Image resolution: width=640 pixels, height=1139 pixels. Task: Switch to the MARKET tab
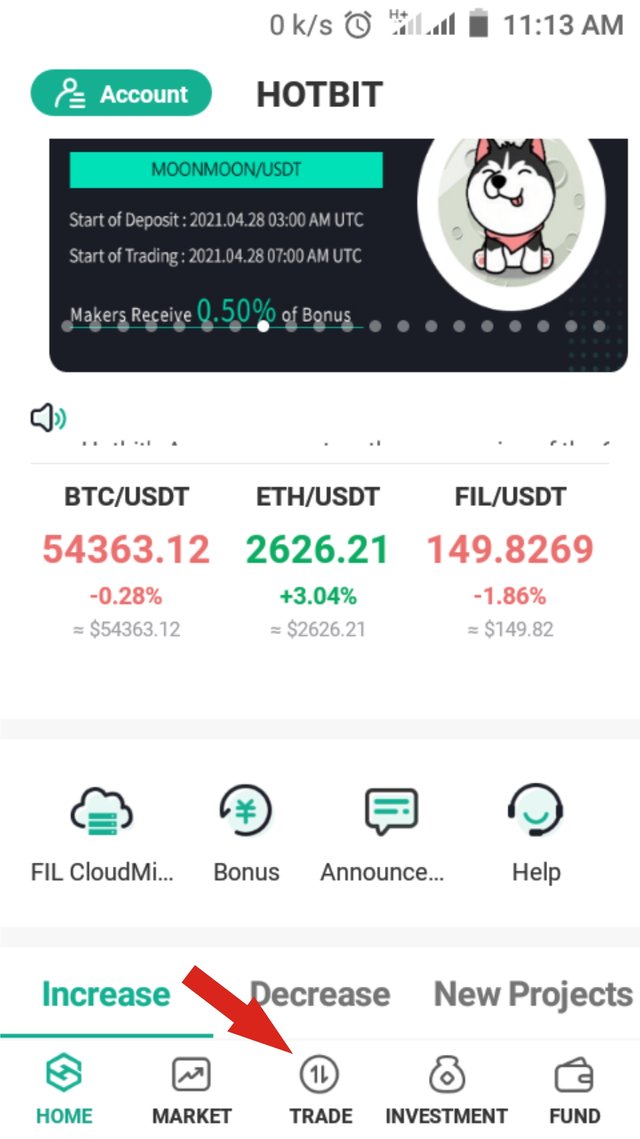click(192, 1090)
